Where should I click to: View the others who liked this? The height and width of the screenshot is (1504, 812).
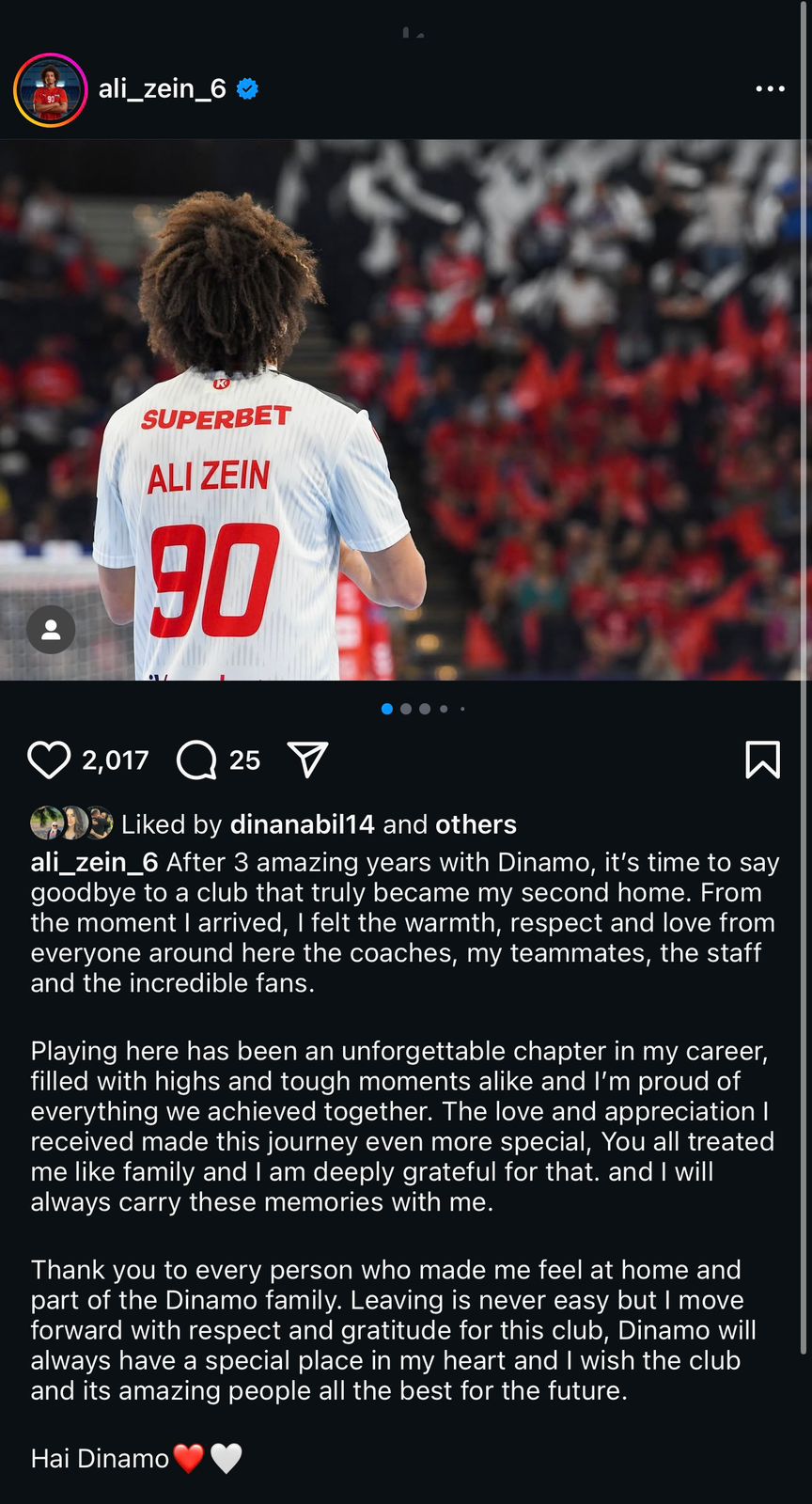pos(476,824)
